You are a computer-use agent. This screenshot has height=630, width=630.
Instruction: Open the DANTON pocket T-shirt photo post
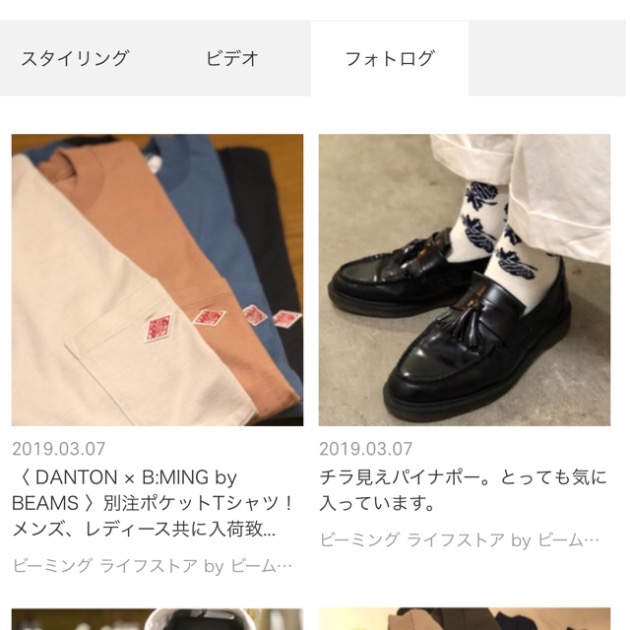point(157,280)
